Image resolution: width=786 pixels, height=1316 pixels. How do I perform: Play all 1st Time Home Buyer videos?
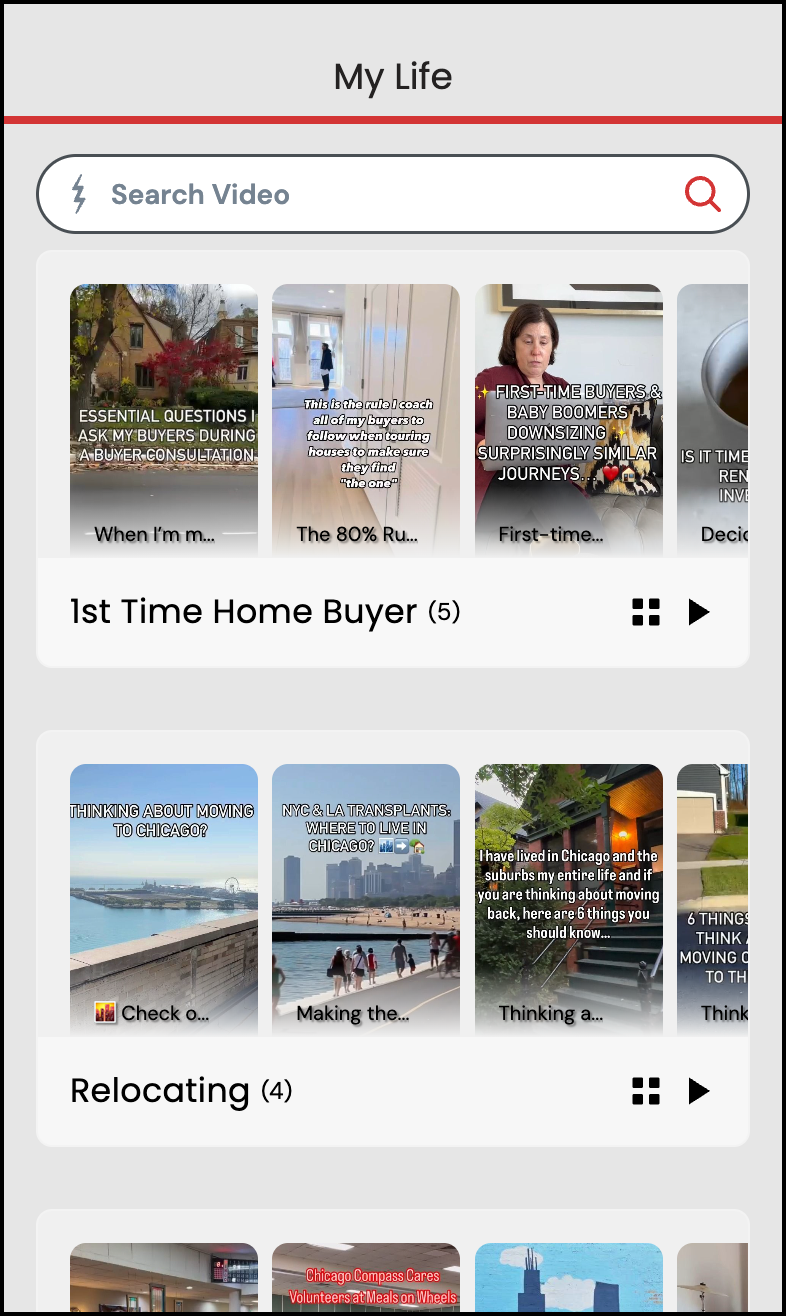(699, 612)
